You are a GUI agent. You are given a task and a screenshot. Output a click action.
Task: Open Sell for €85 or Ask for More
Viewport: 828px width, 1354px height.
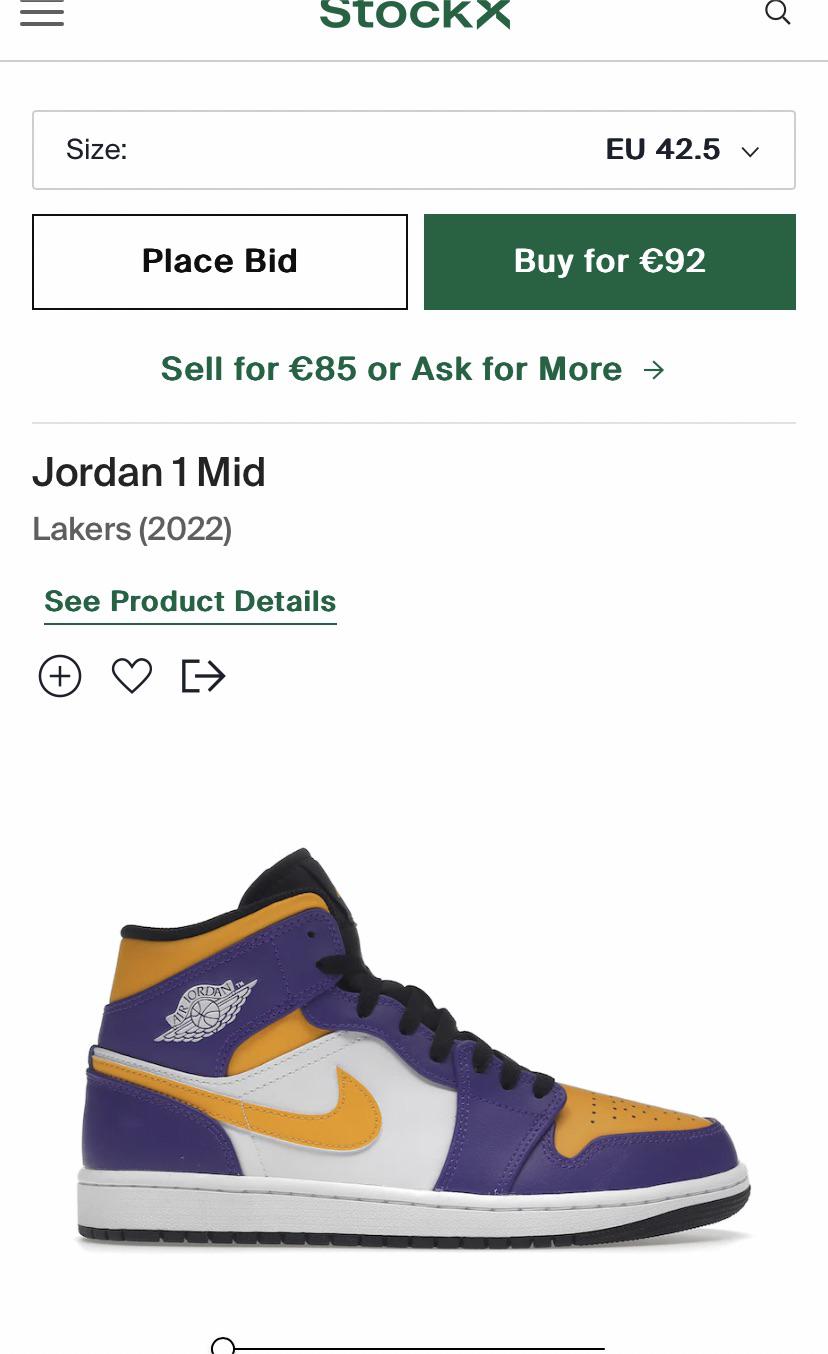coord(413,369)
